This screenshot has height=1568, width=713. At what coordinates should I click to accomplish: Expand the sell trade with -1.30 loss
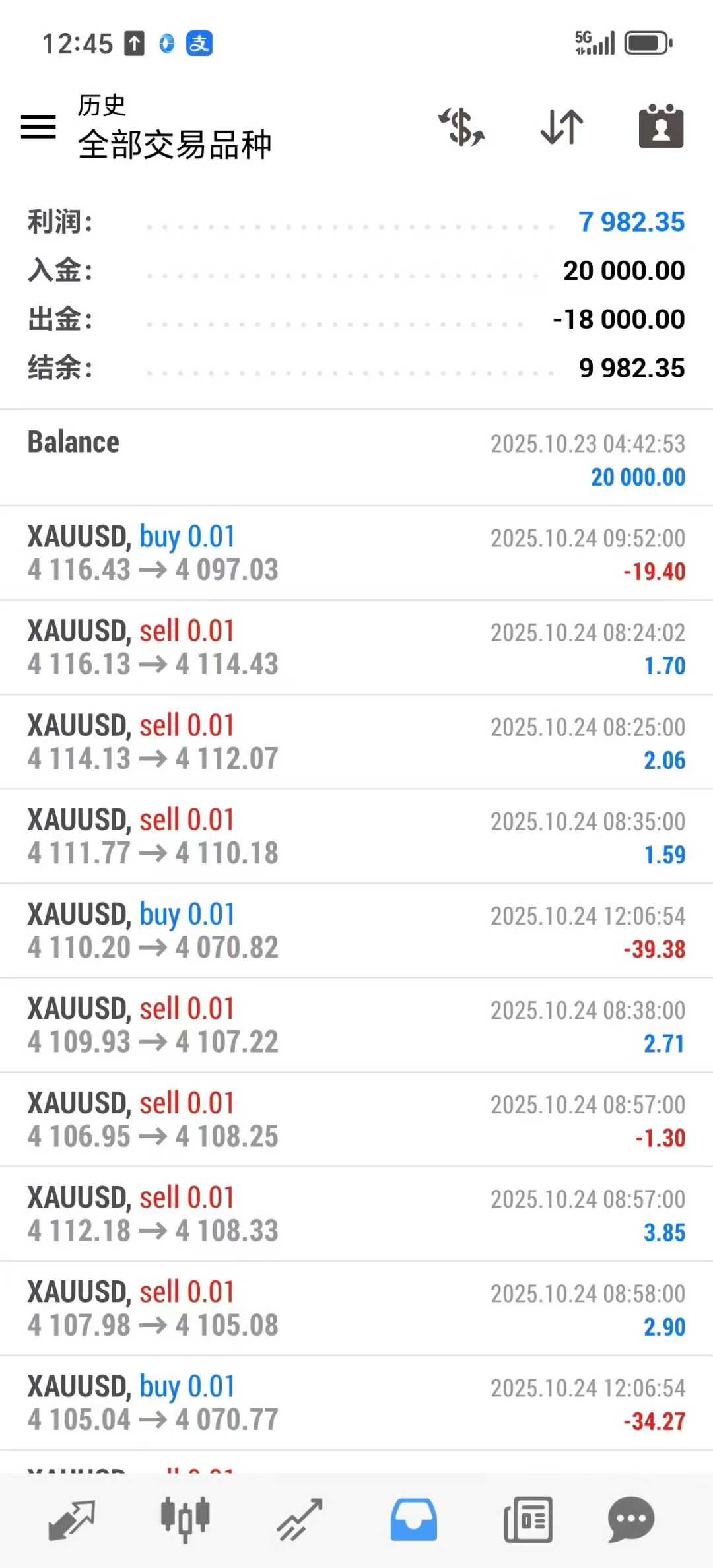pyautogui.click(x=356, y=1119)
